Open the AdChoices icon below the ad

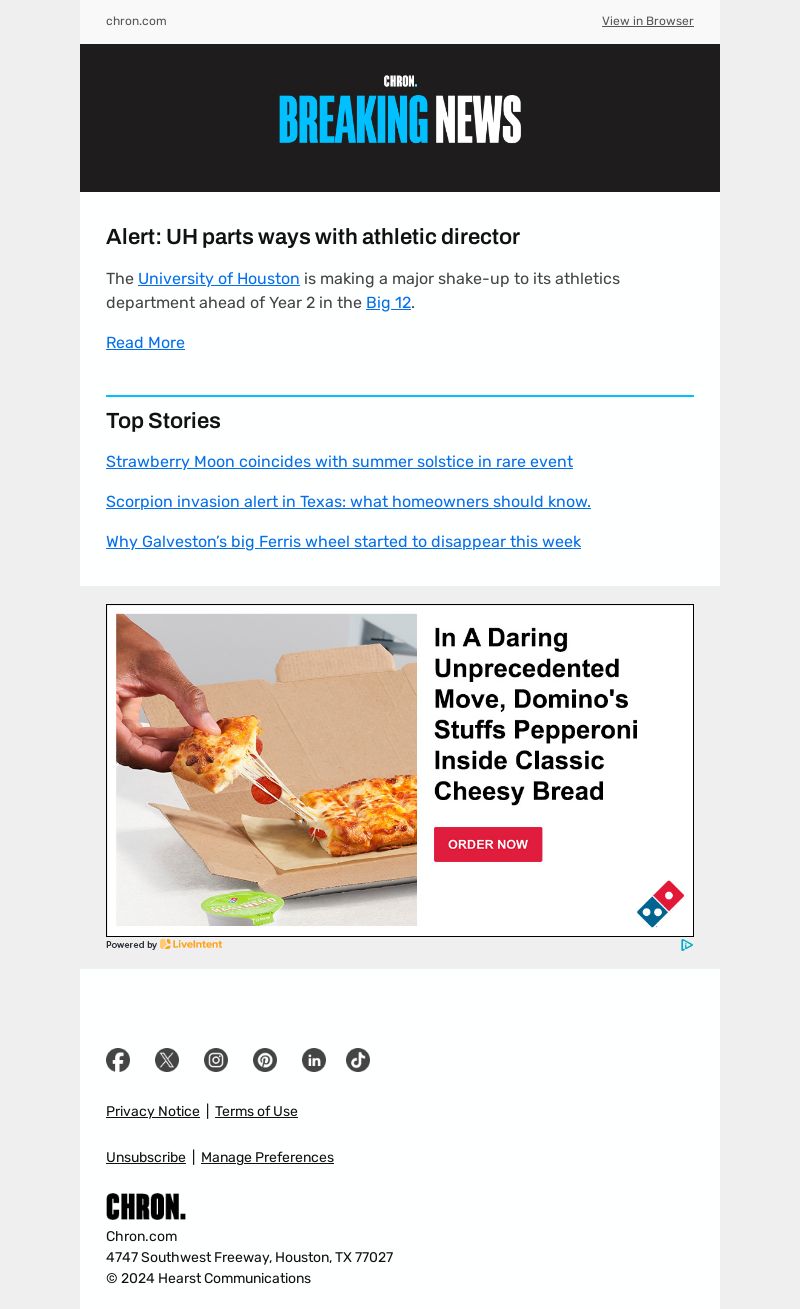[687, 945]
